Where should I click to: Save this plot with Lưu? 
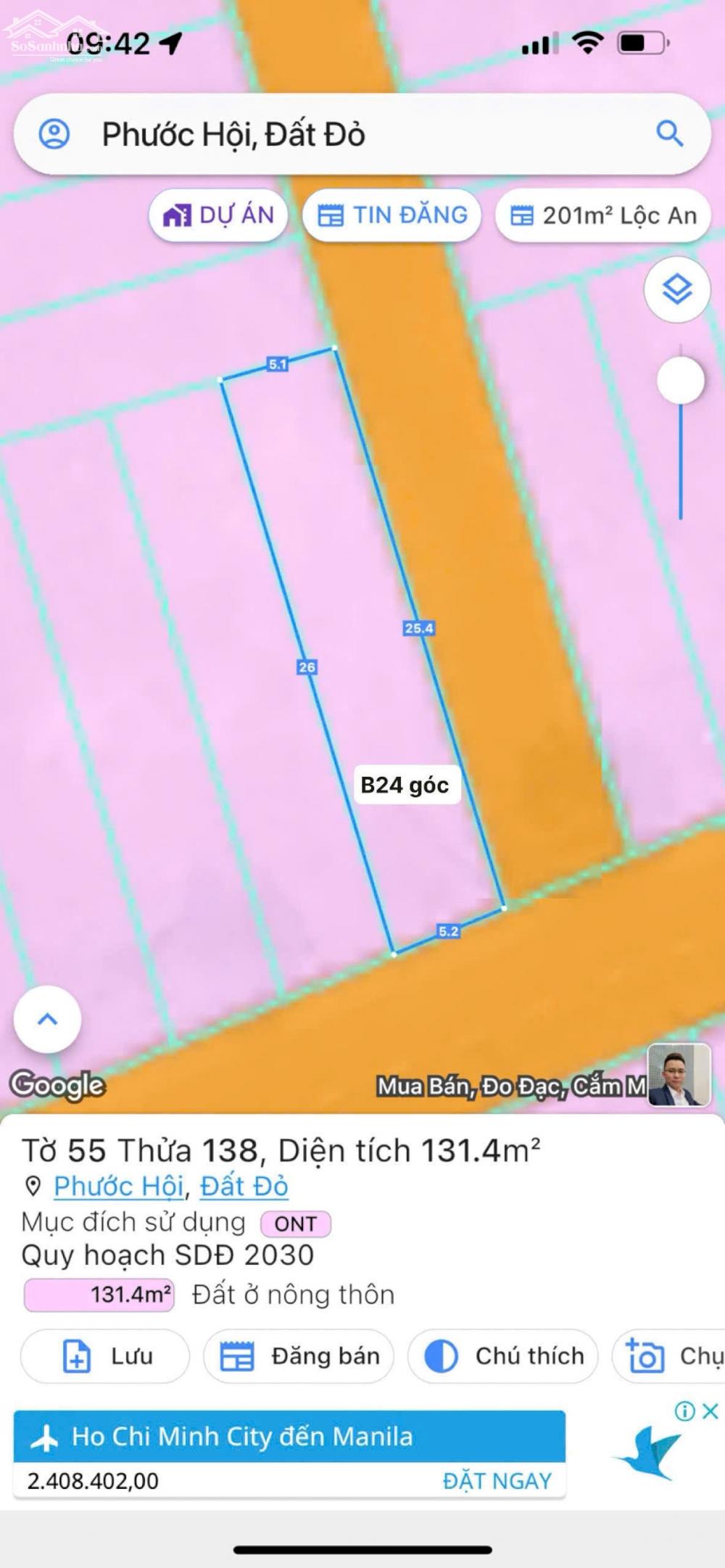coord(105,1356)
